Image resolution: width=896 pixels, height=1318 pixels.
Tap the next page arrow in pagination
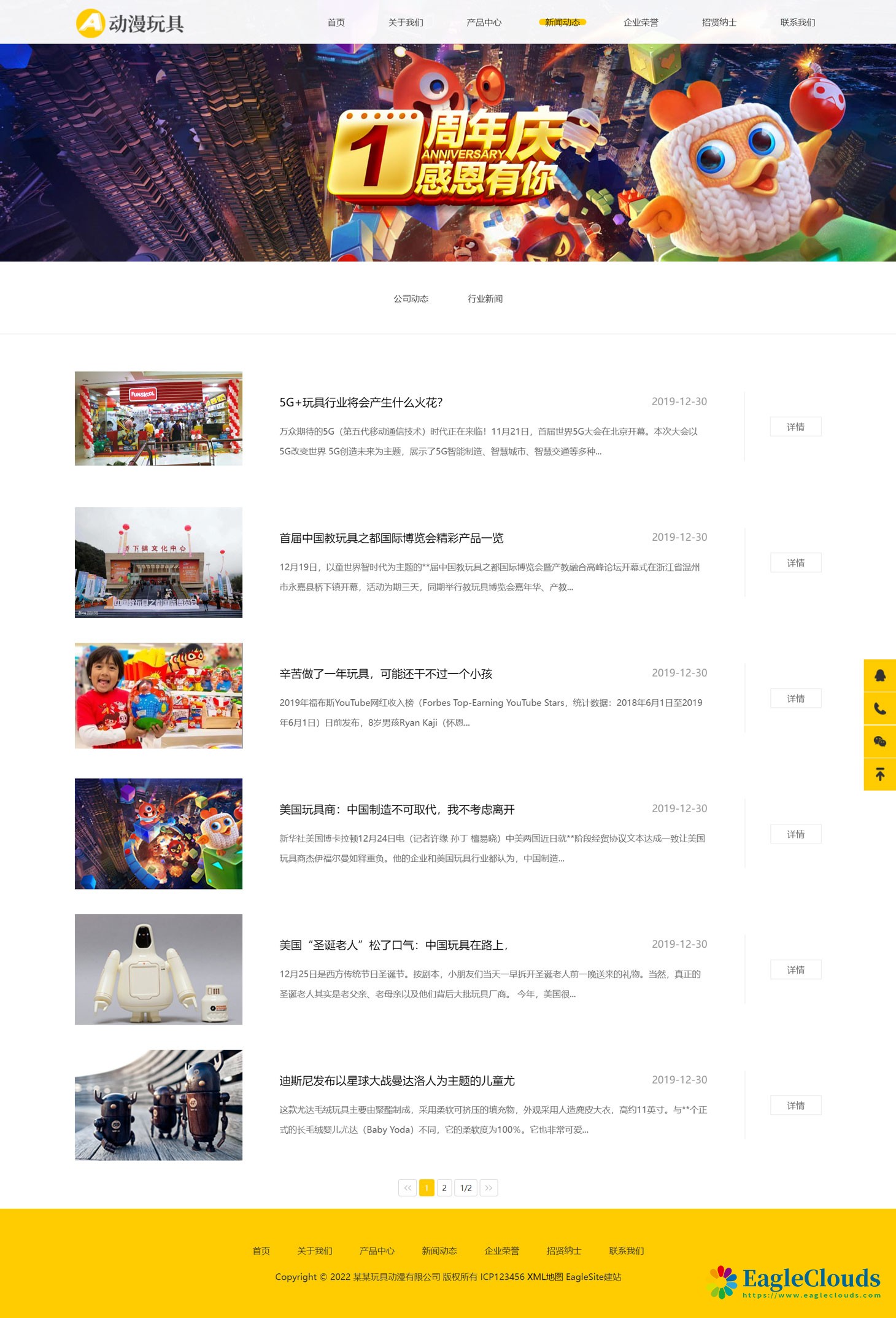(489, 1188)
